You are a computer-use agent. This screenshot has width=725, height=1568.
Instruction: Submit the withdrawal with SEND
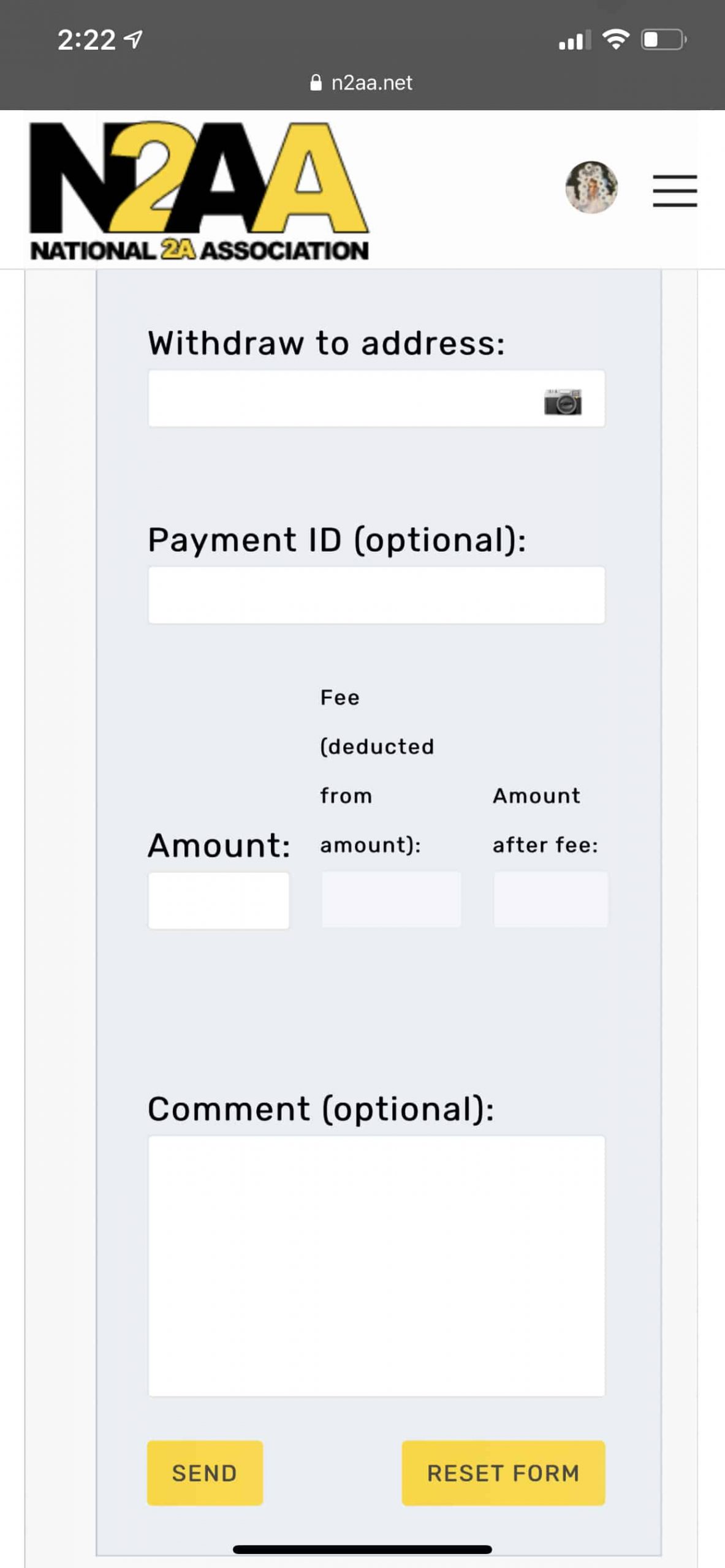[x=205, y=1473]
